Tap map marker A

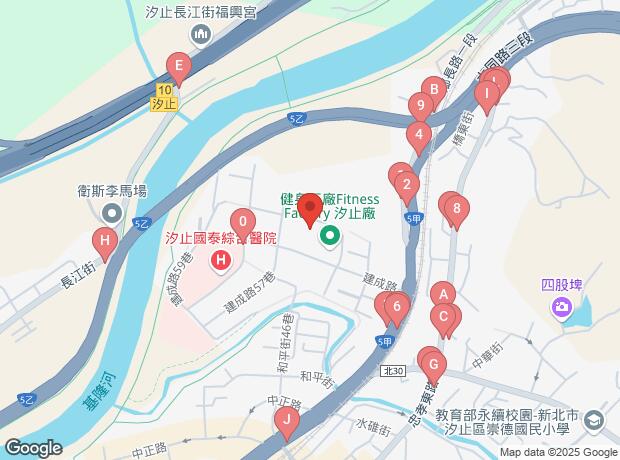442,294
